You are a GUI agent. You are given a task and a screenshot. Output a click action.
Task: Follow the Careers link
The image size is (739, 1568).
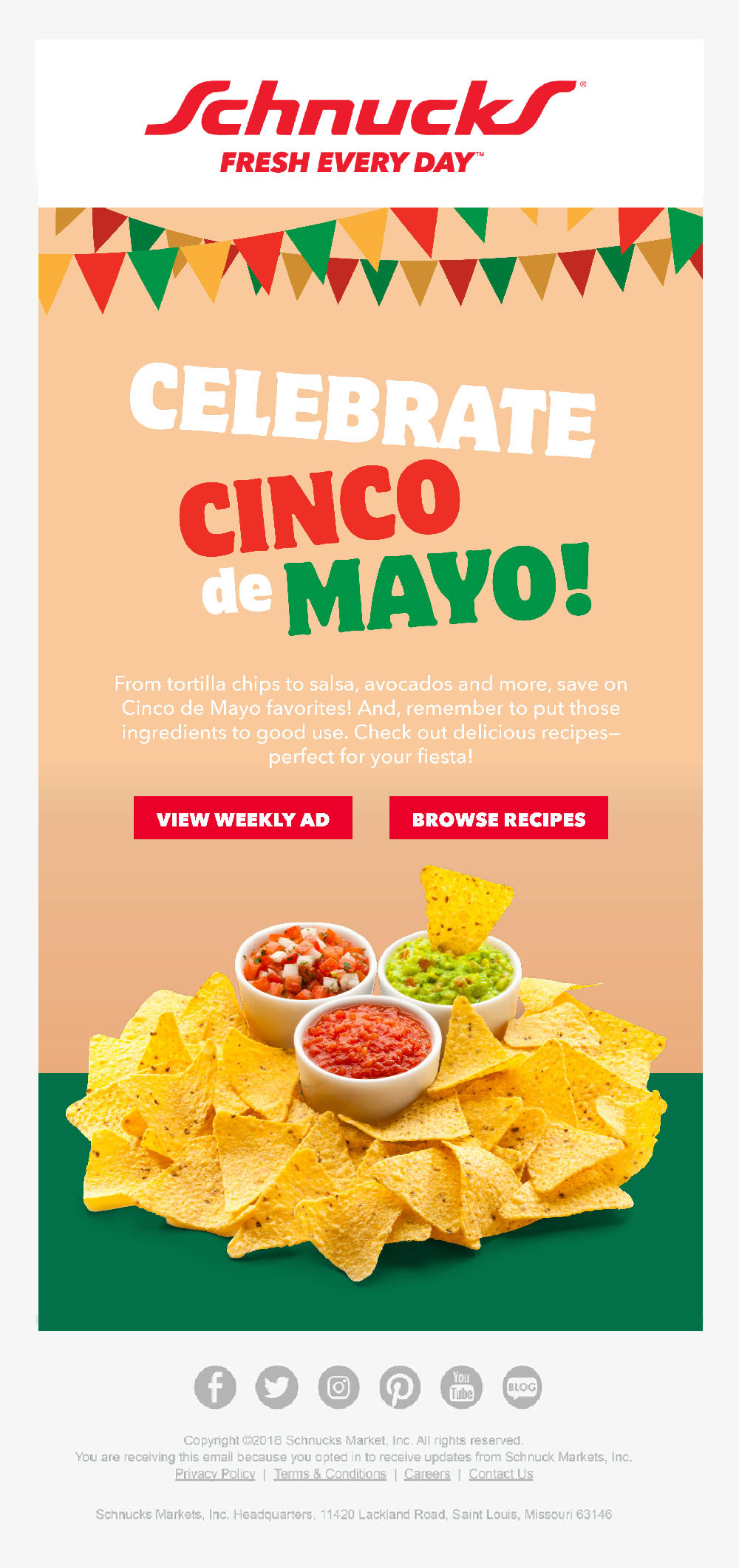point(426,1474)
